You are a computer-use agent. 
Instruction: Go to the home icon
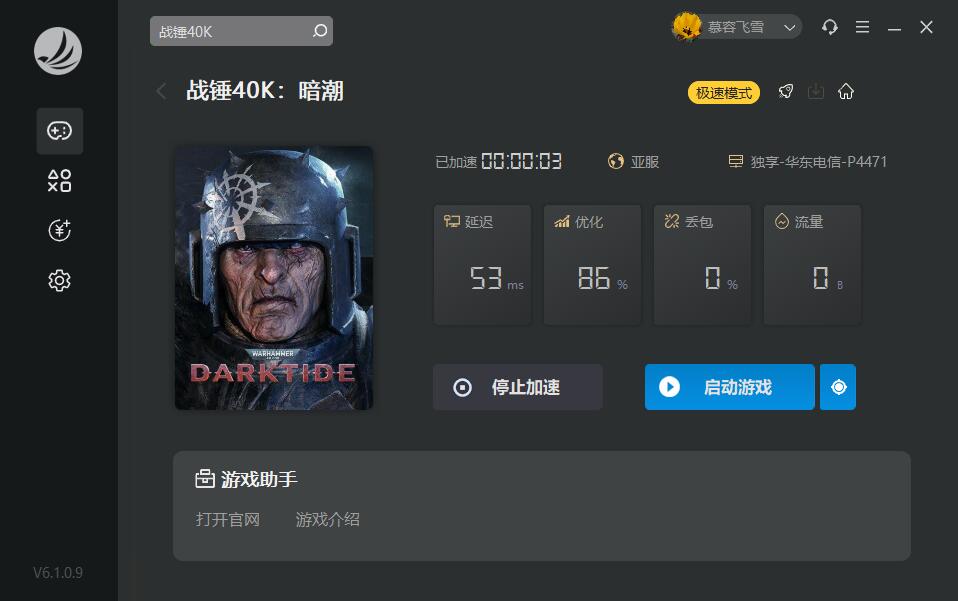[x=846, y=92]
